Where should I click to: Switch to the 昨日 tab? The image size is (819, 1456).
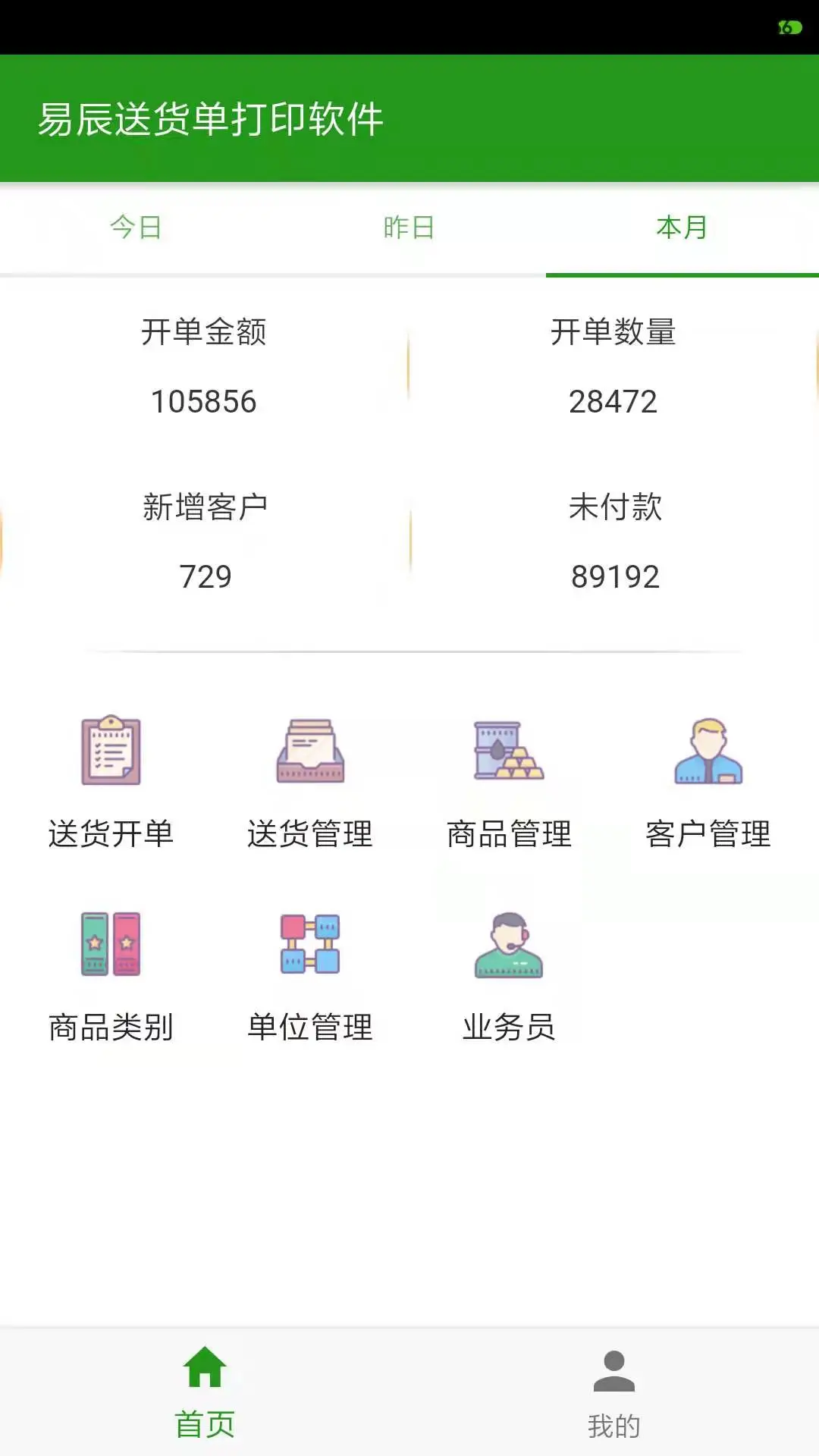pyautogui.click(x=409, y=227)
